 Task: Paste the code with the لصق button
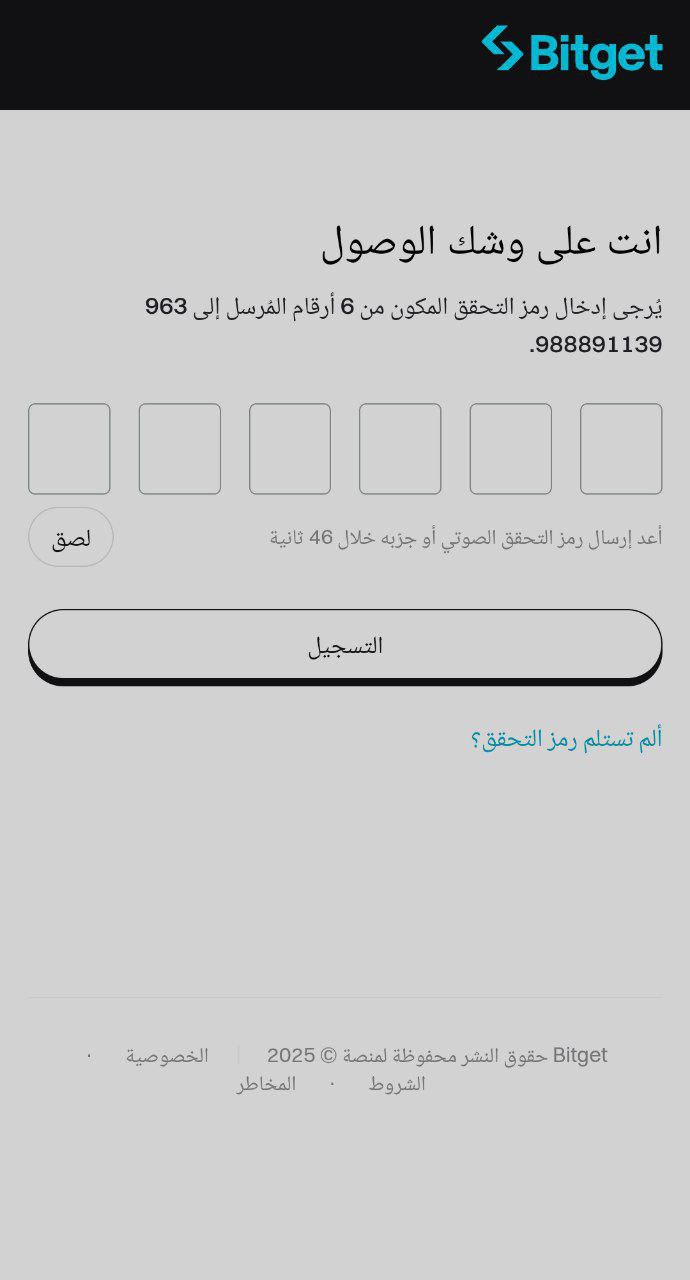pyautogui.click(x=71, y=537)
